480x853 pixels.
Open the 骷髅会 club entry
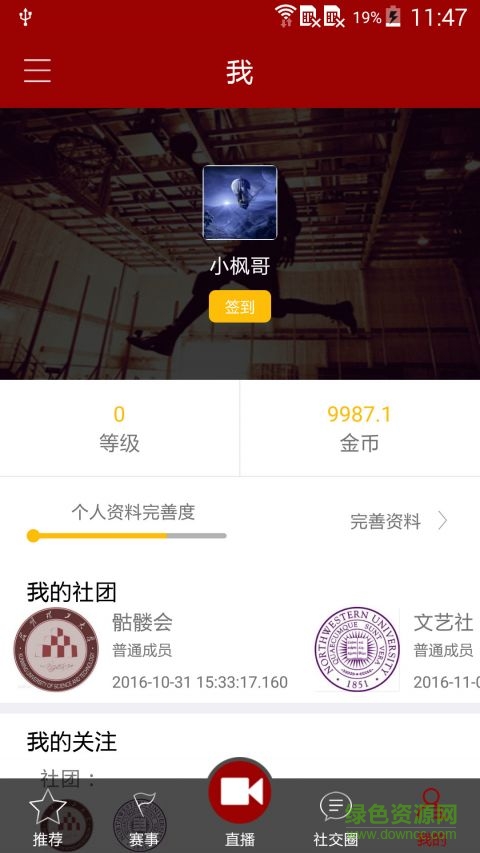click(151, 650)
